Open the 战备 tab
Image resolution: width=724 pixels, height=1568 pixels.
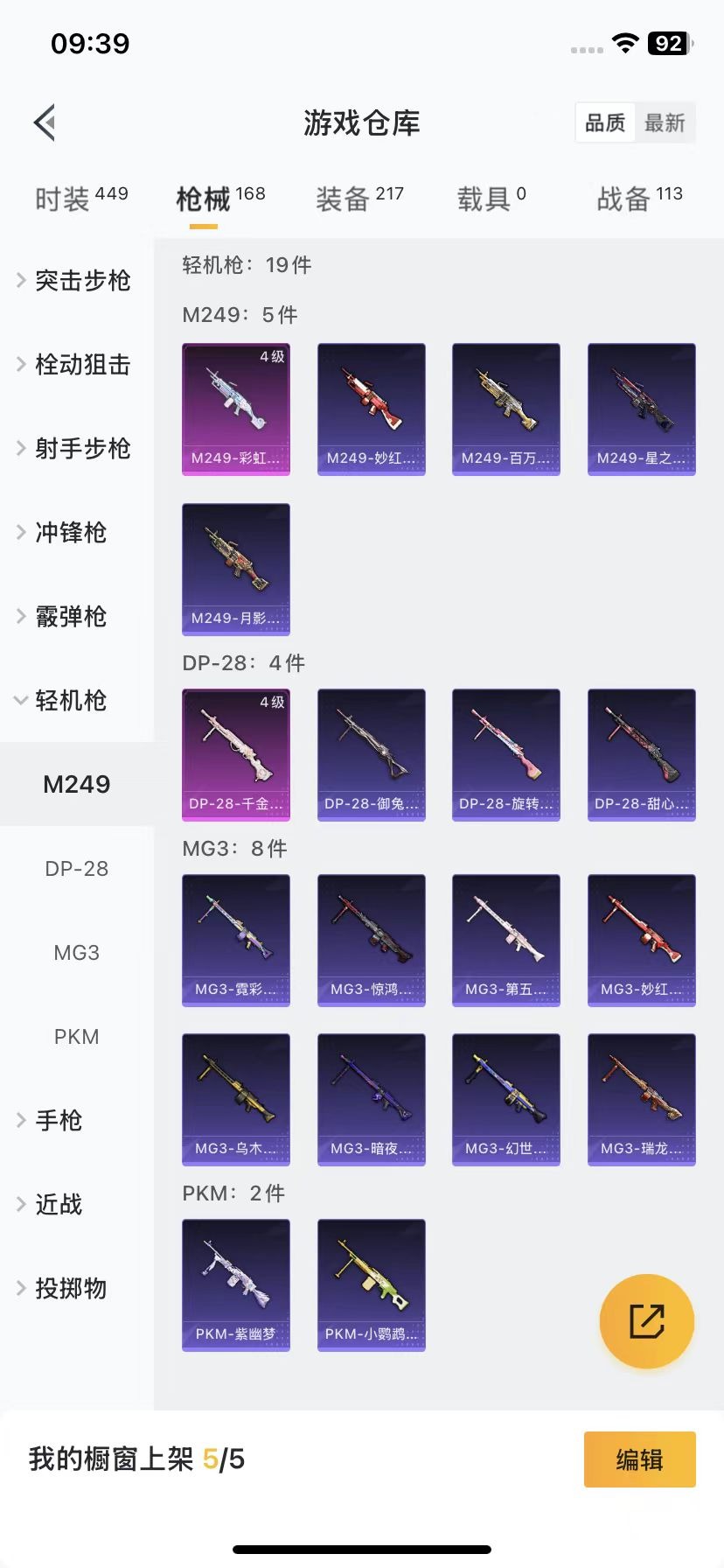[x=639, y=199]
